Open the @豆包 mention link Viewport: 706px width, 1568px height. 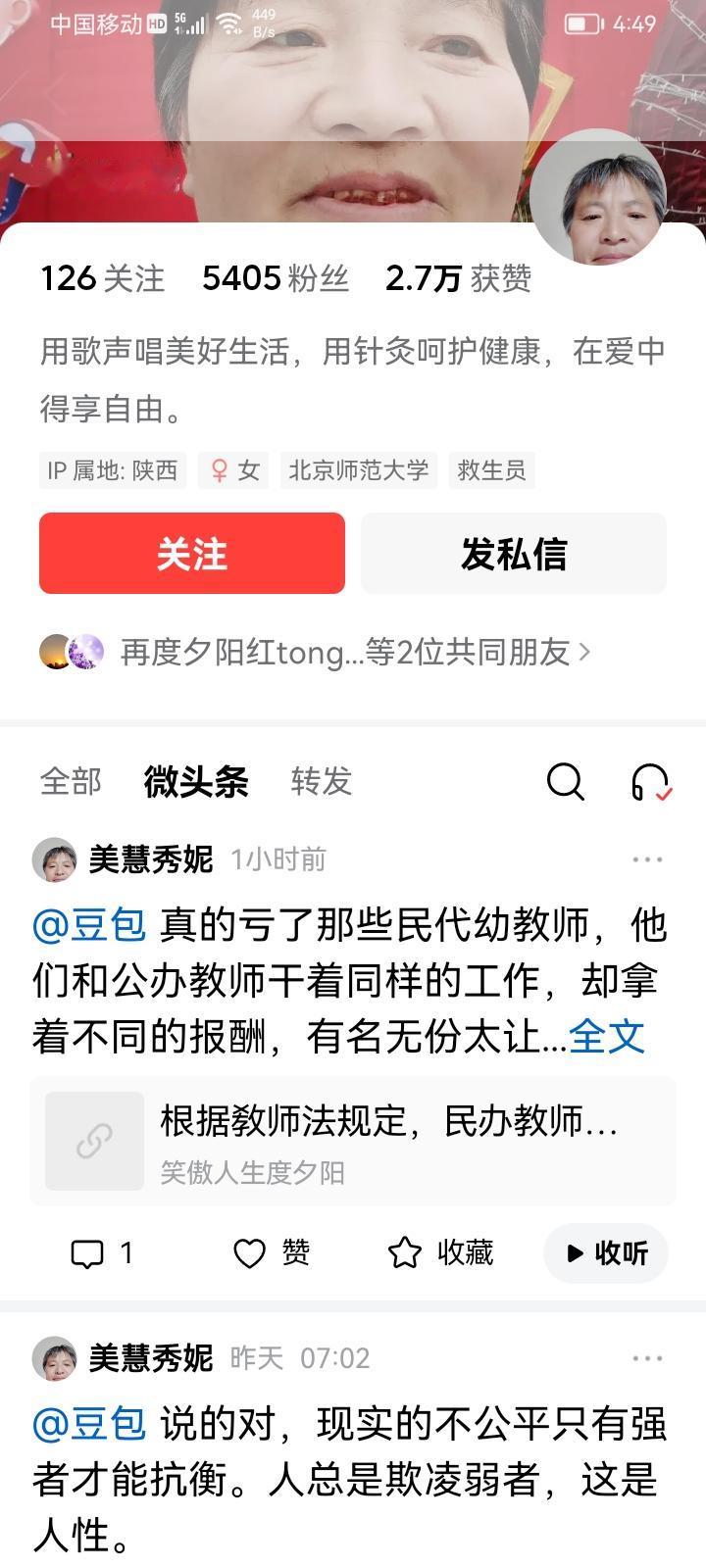pos(86,921)
